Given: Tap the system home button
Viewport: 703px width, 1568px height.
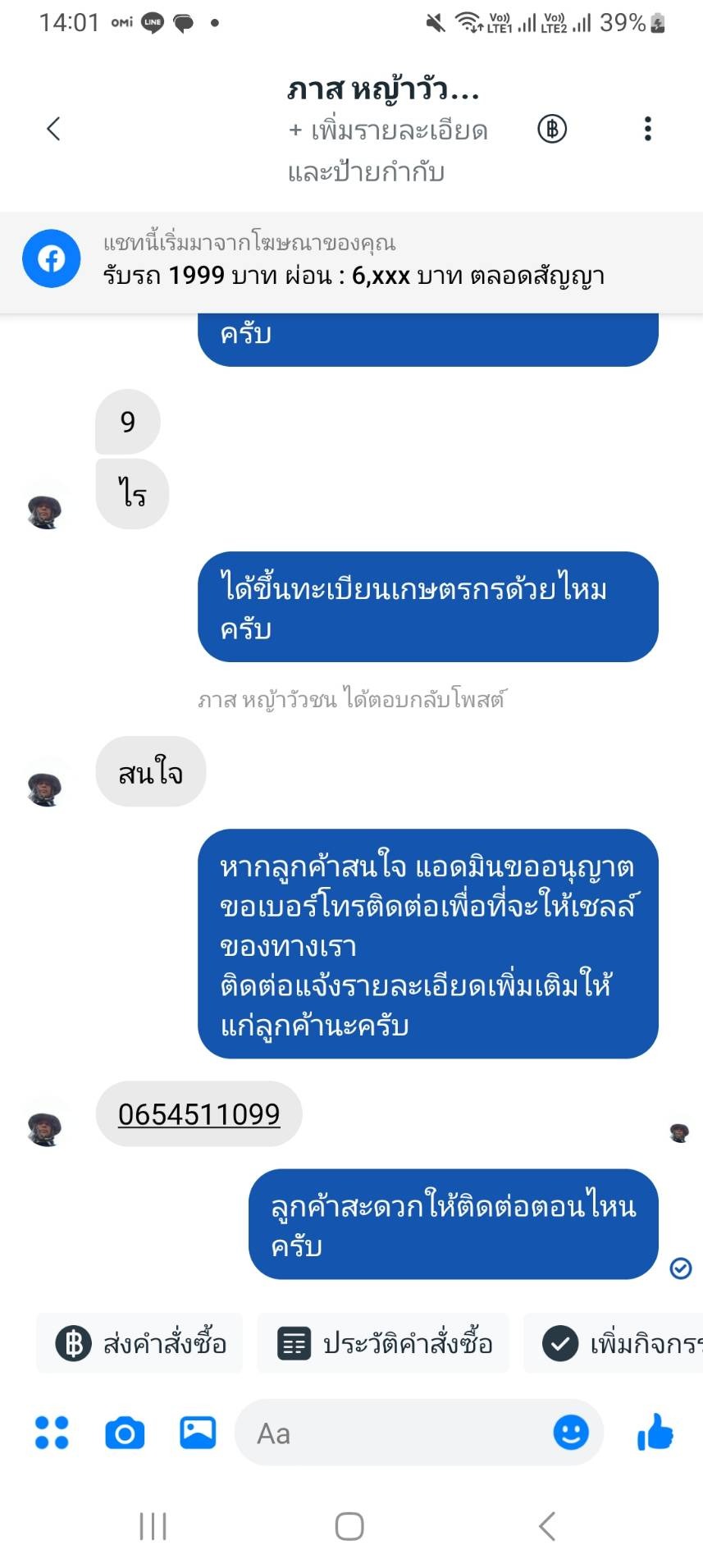Looking at the screenshot, I should (x=349, y=1526).
